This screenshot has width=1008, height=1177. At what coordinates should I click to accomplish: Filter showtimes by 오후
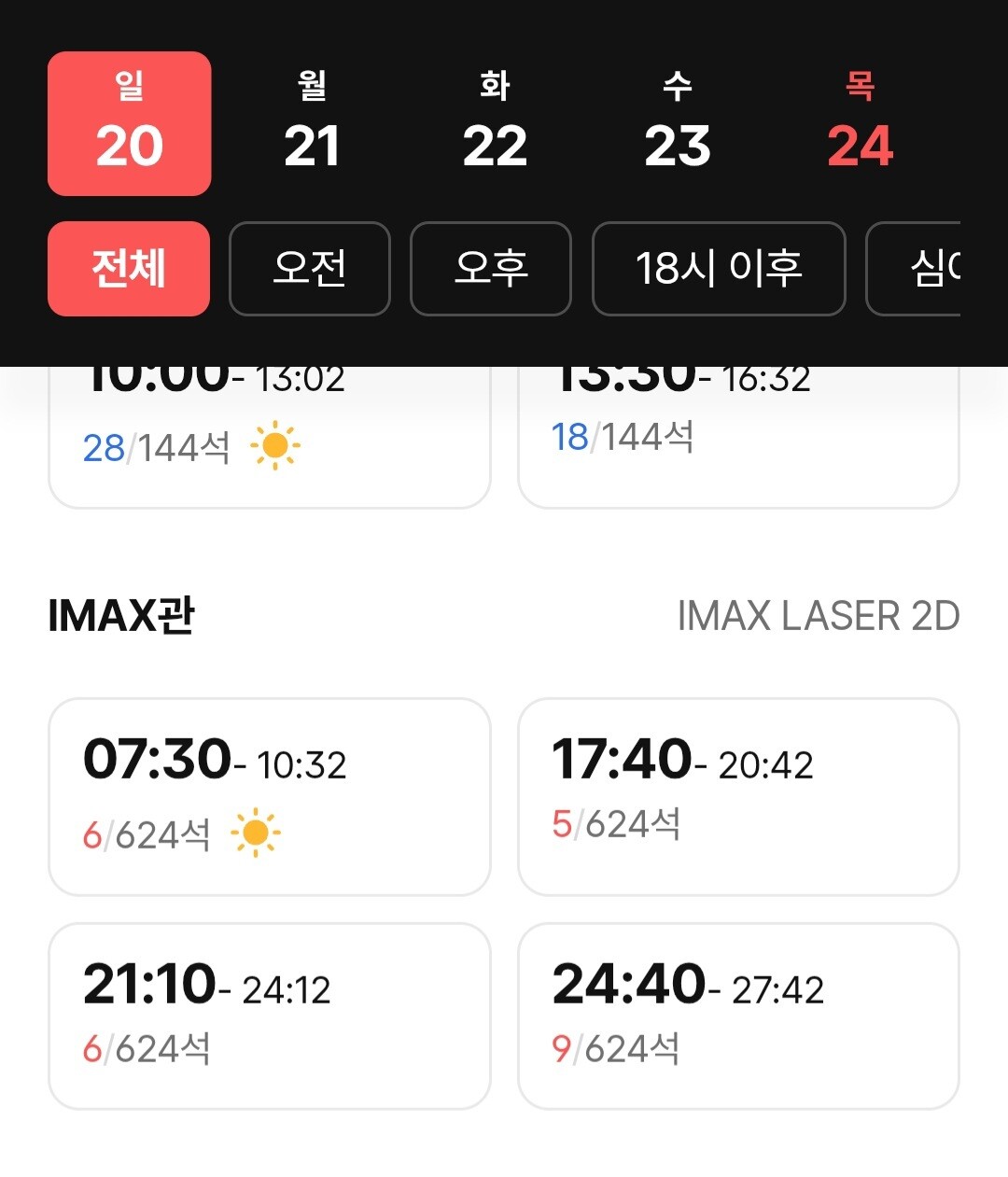tap(491, 269)
